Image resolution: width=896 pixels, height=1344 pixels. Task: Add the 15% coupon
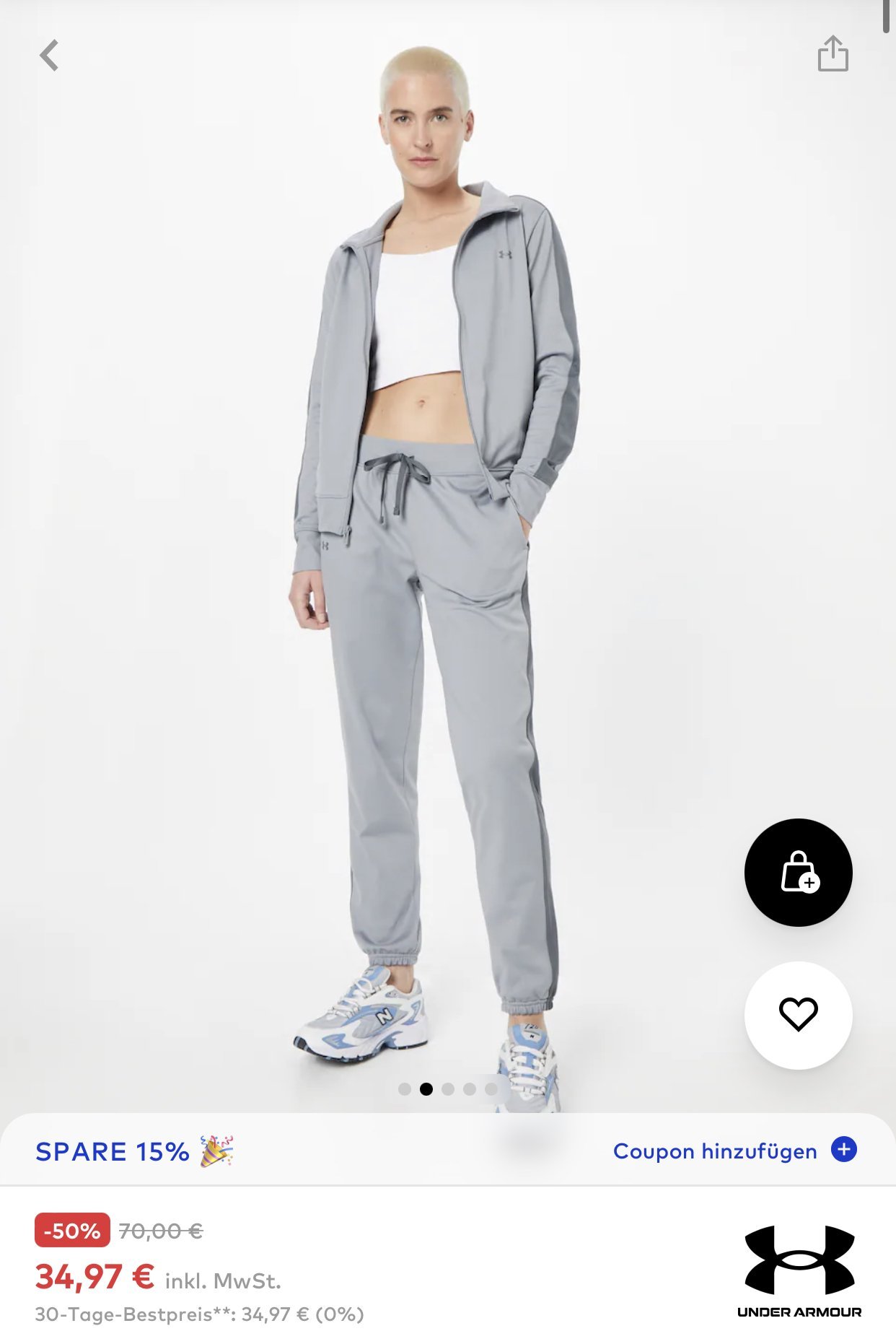click(734, 1151)
